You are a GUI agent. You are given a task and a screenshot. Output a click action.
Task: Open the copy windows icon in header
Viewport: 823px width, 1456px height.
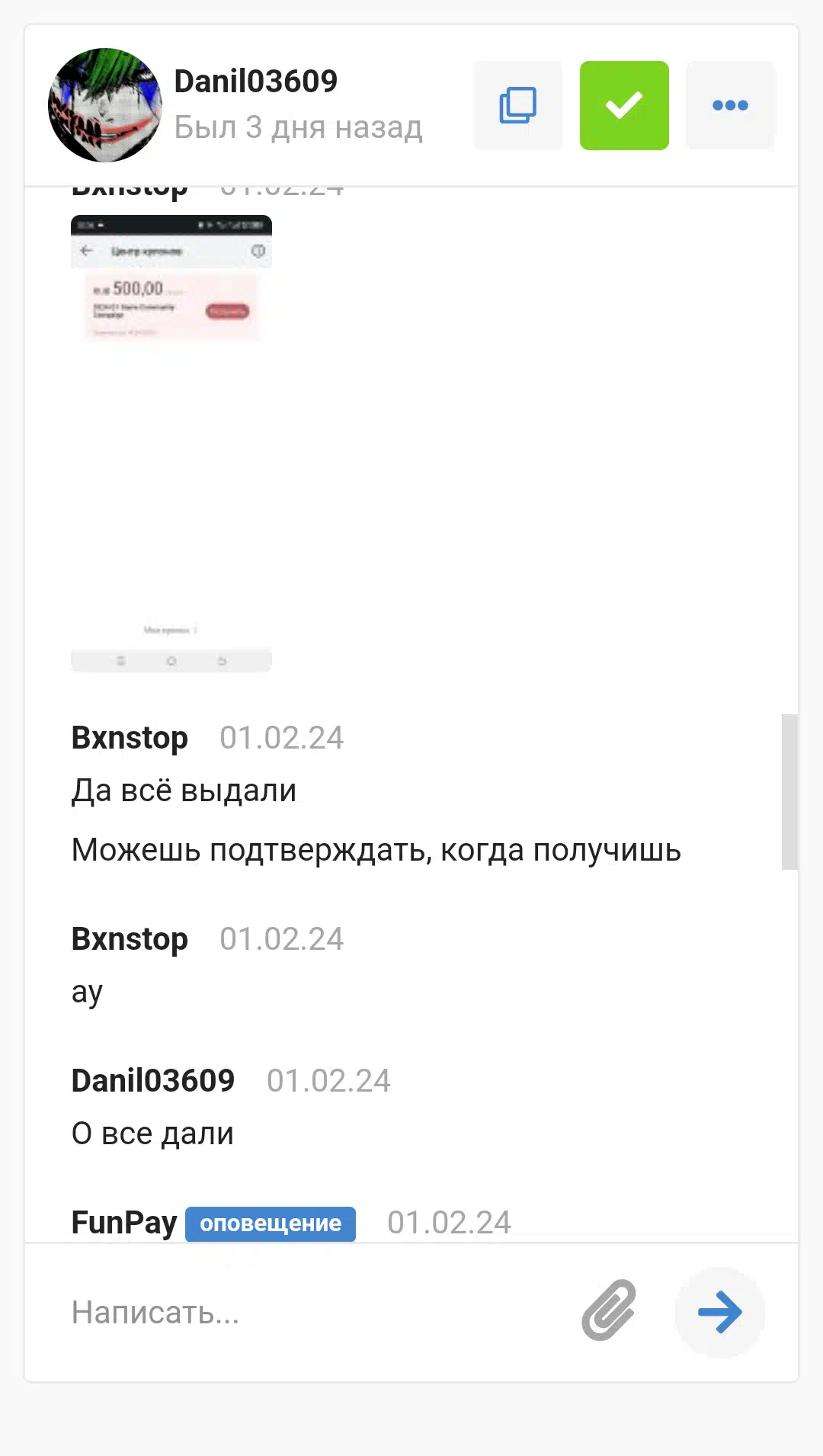tap(517, 105)
